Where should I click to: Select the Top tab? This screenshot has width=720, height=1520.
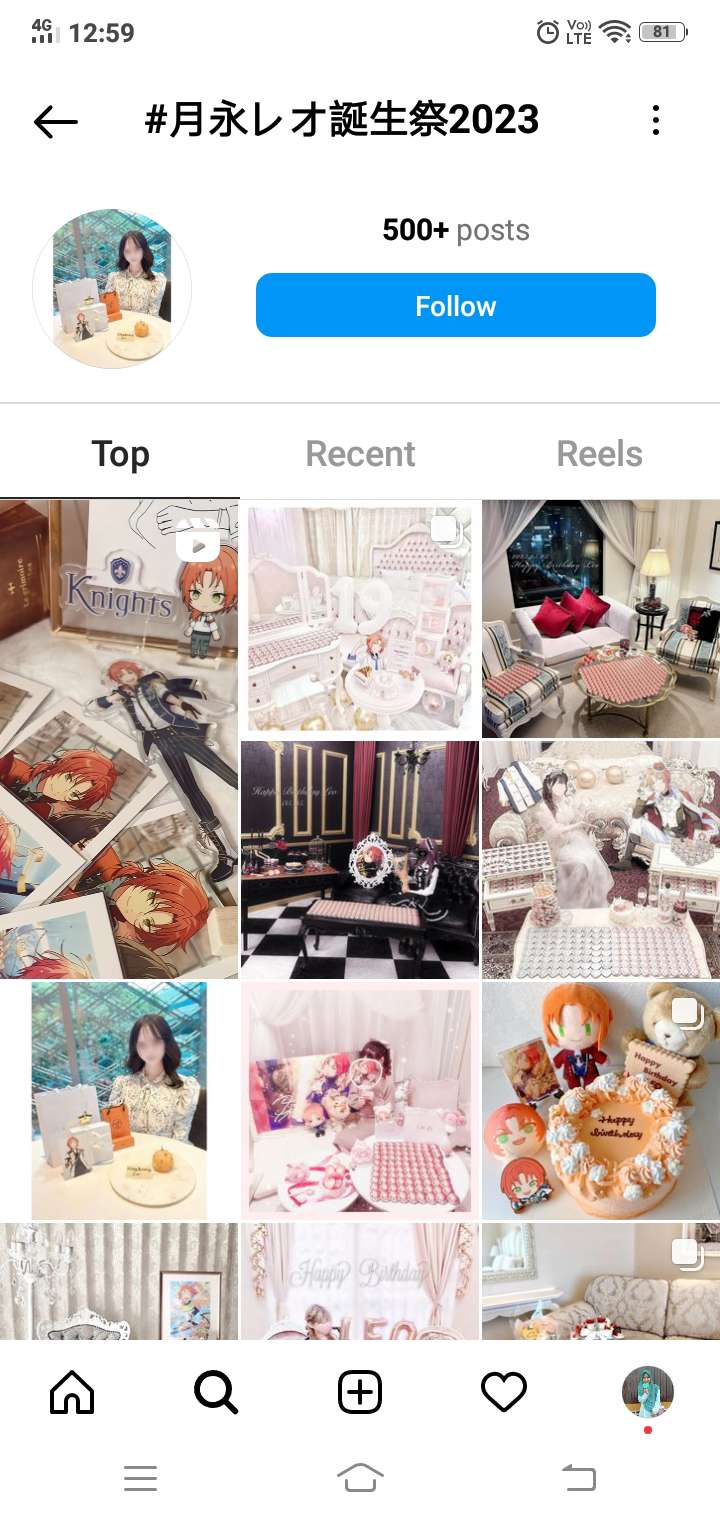click(x=120, y=454)
